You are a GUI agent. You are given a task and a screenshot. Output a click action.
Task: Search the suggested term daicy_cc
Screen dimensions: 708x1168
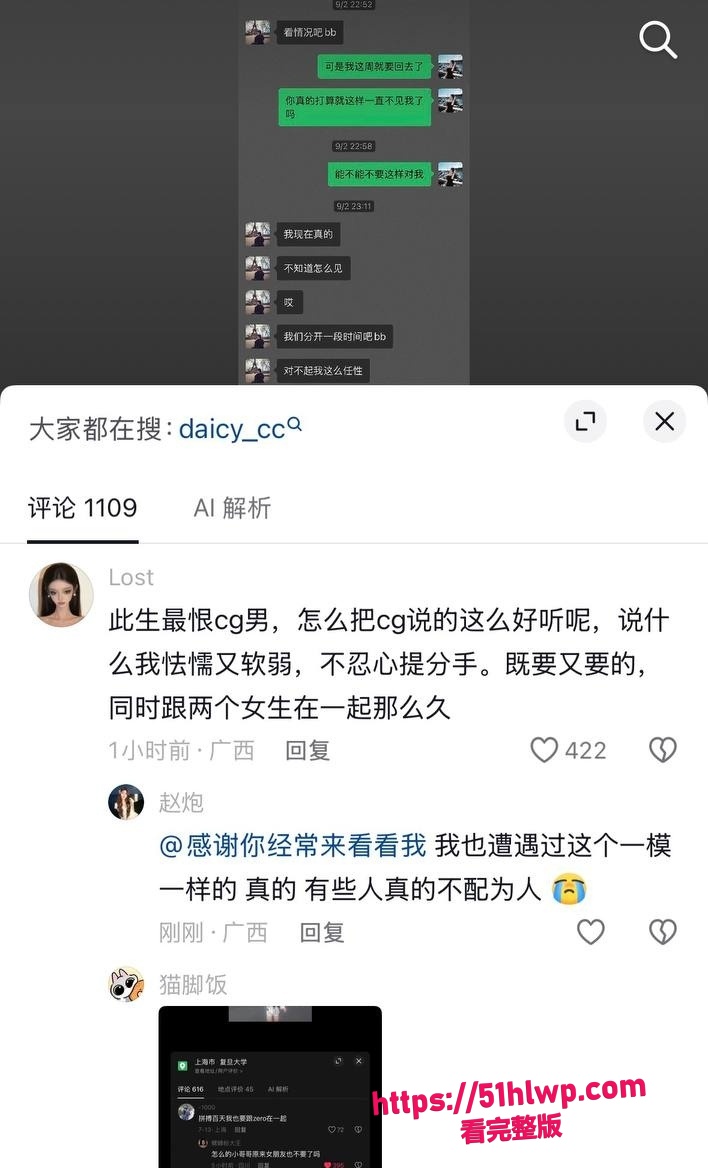pyautogui.click(x=240, y=428)
